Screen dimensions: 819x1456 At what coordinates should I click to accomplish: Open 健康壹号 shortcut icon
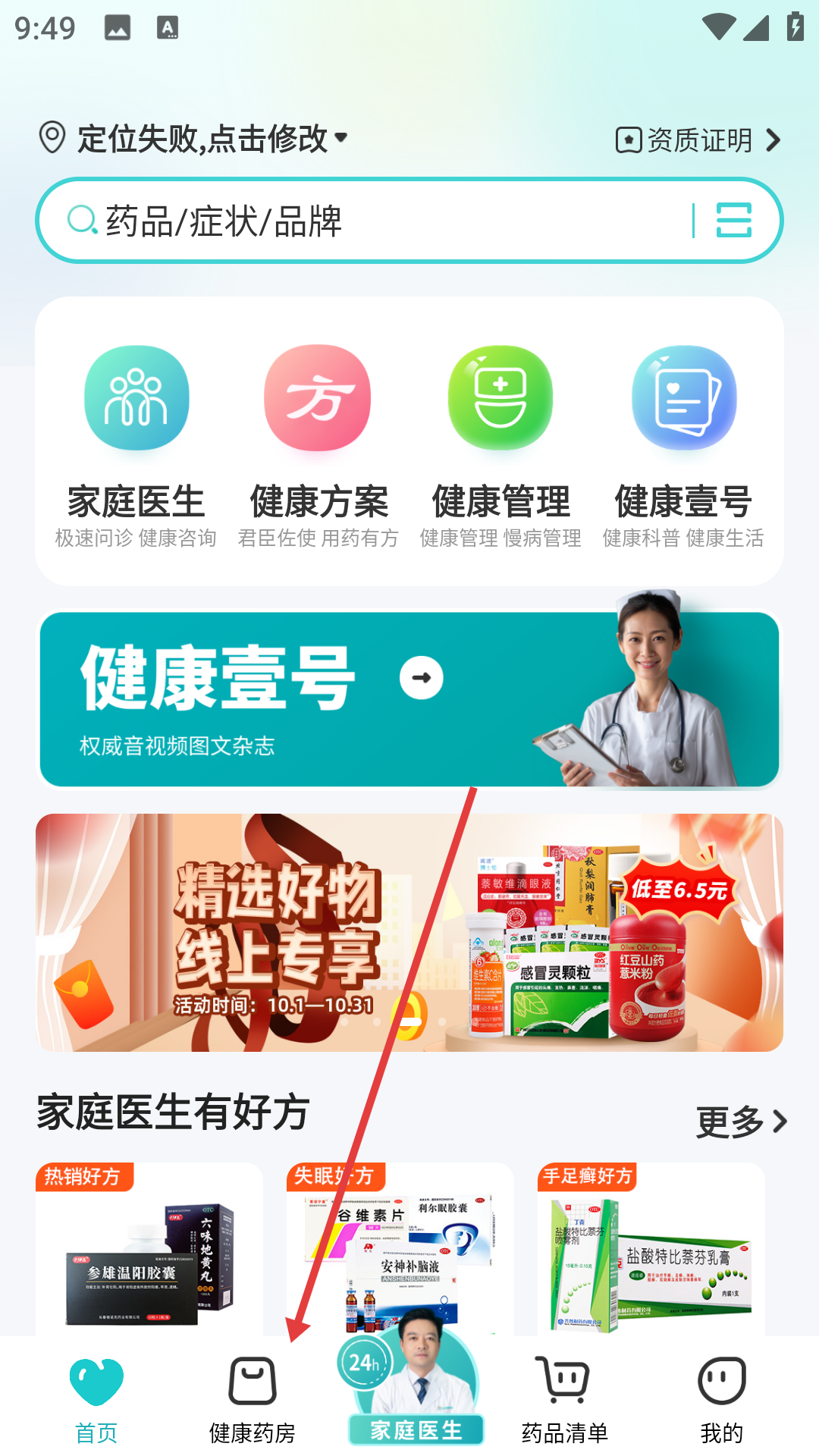[x=683, y=444]
